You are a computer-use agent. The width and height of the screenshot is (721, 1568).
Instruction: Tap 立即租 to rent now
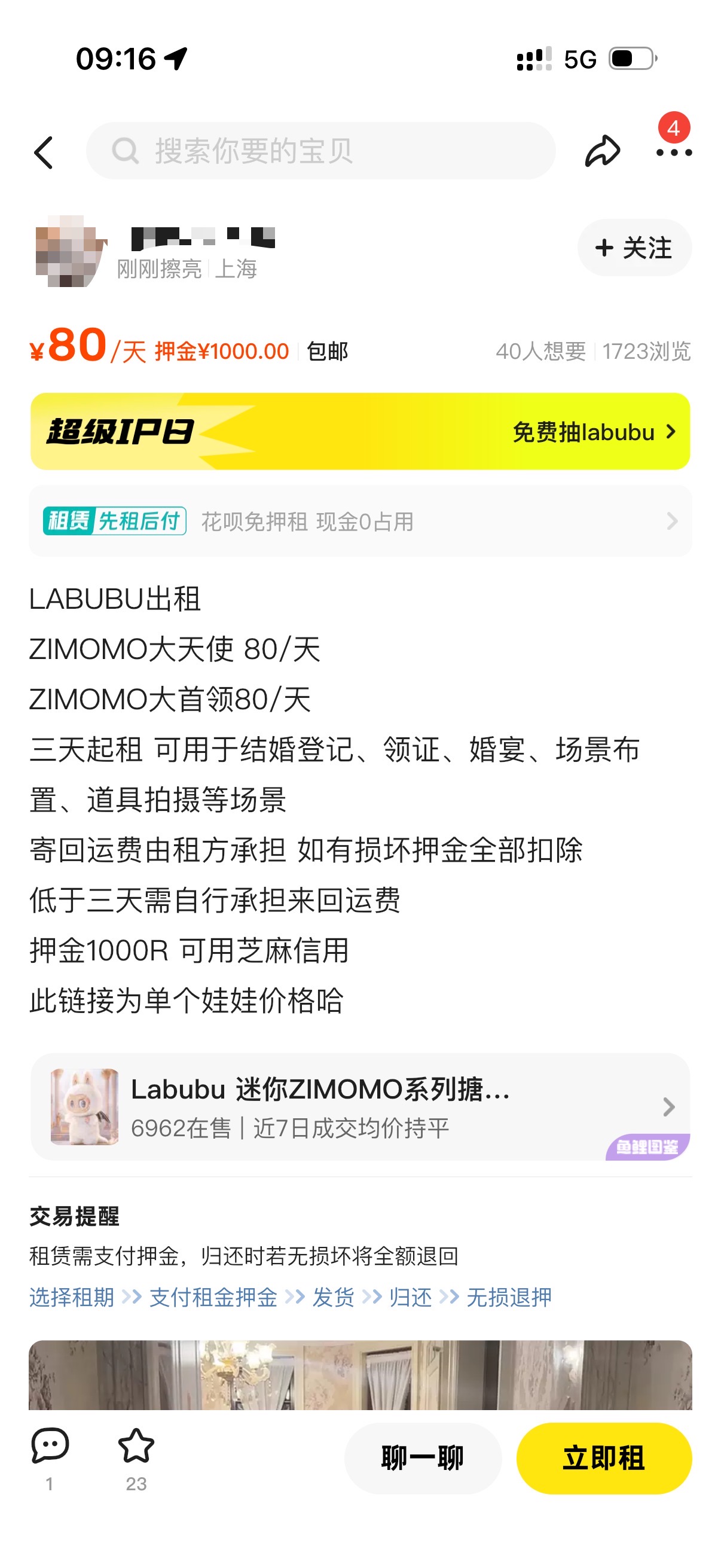click(x=604, y=1459)
